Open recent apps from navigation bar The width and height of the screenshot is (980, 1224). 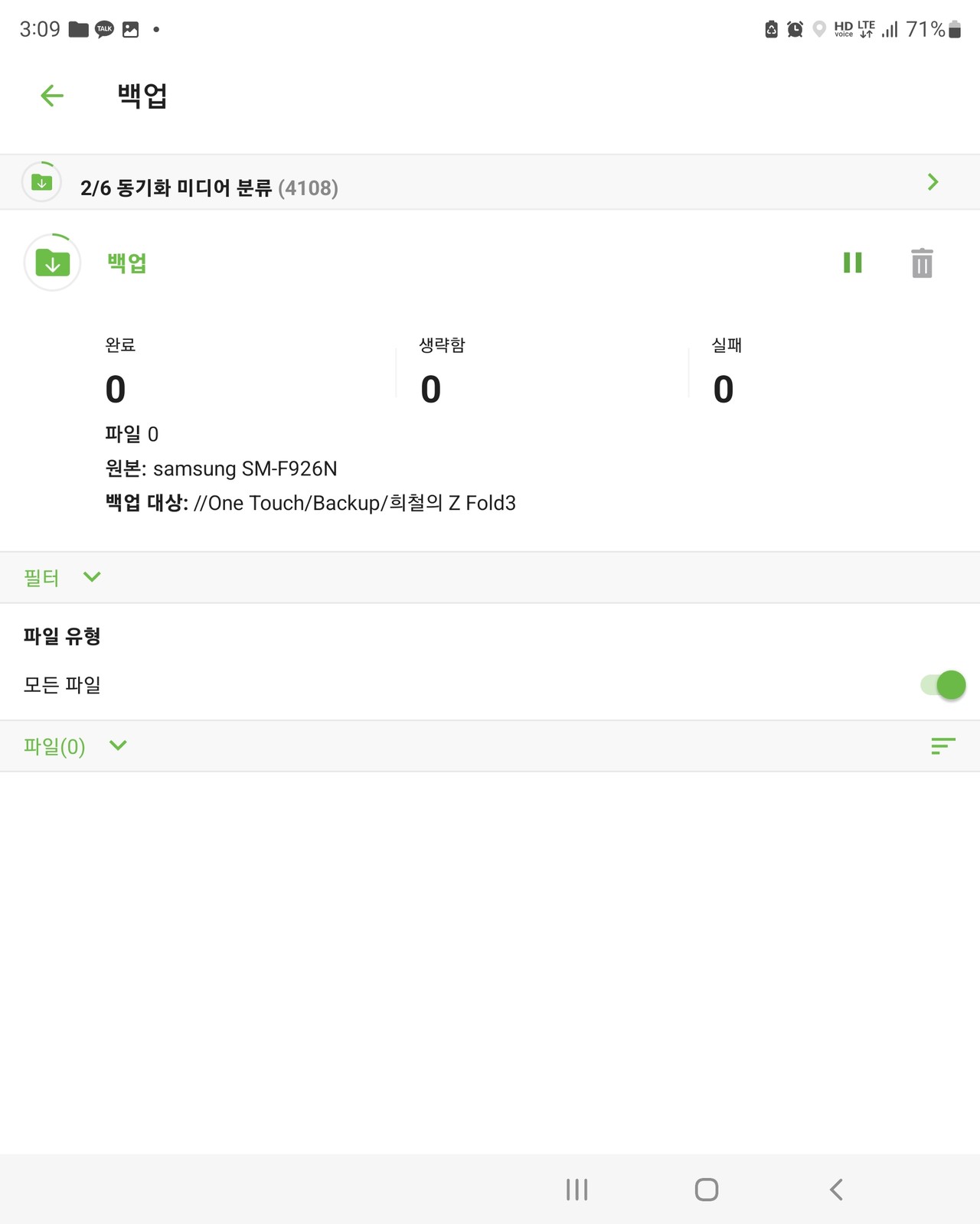(x=576, y=1190)
